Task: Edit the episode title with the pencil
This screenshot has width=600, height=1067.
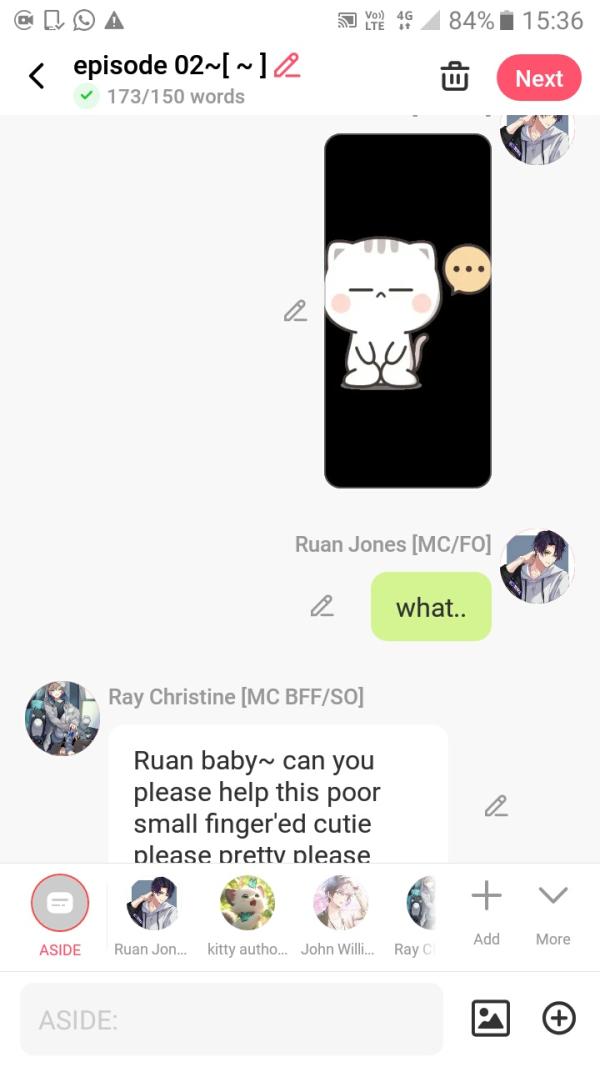Action: [x=287, y=66]
